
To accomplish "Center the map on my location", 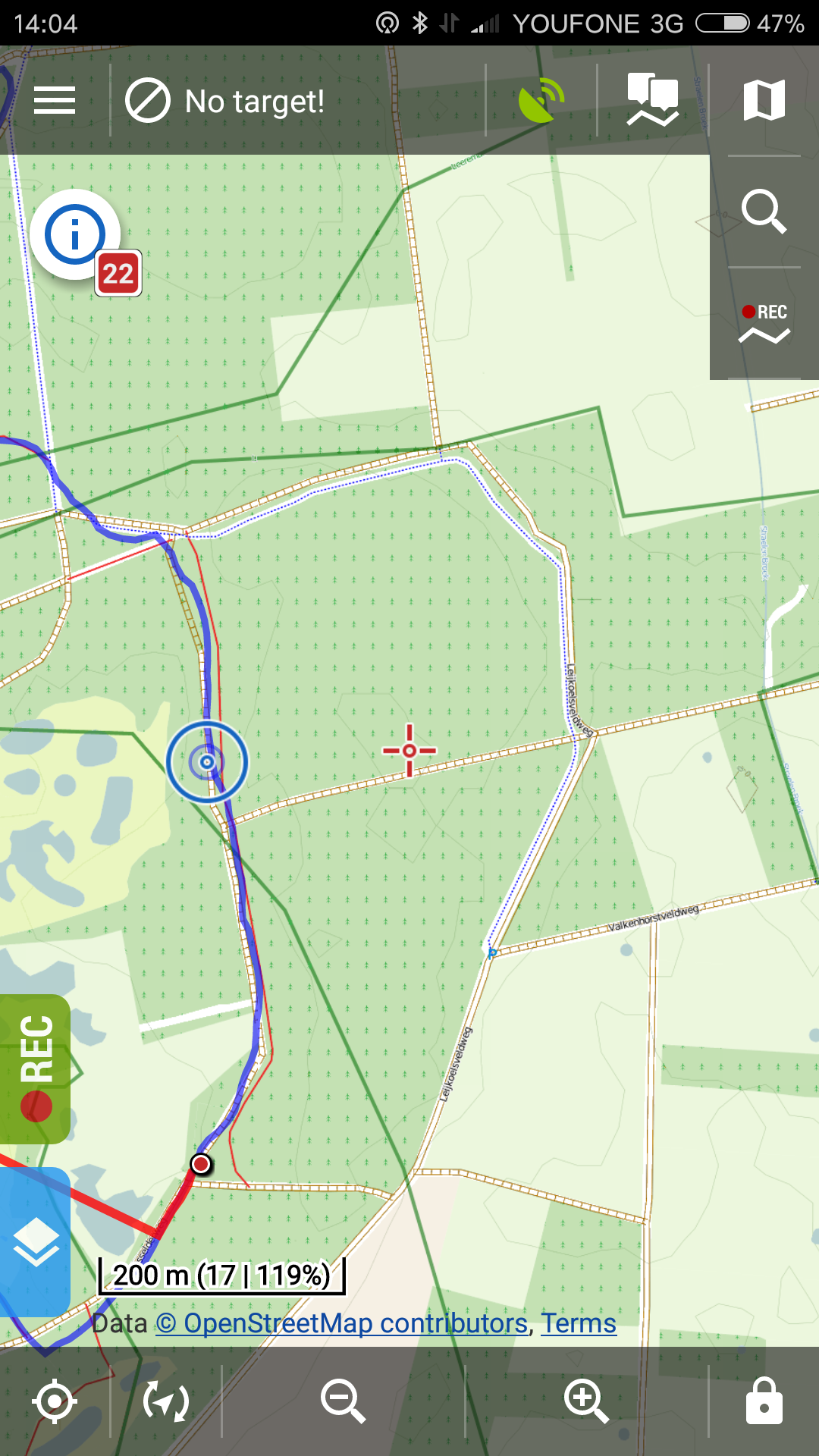I will point(55,1401).
